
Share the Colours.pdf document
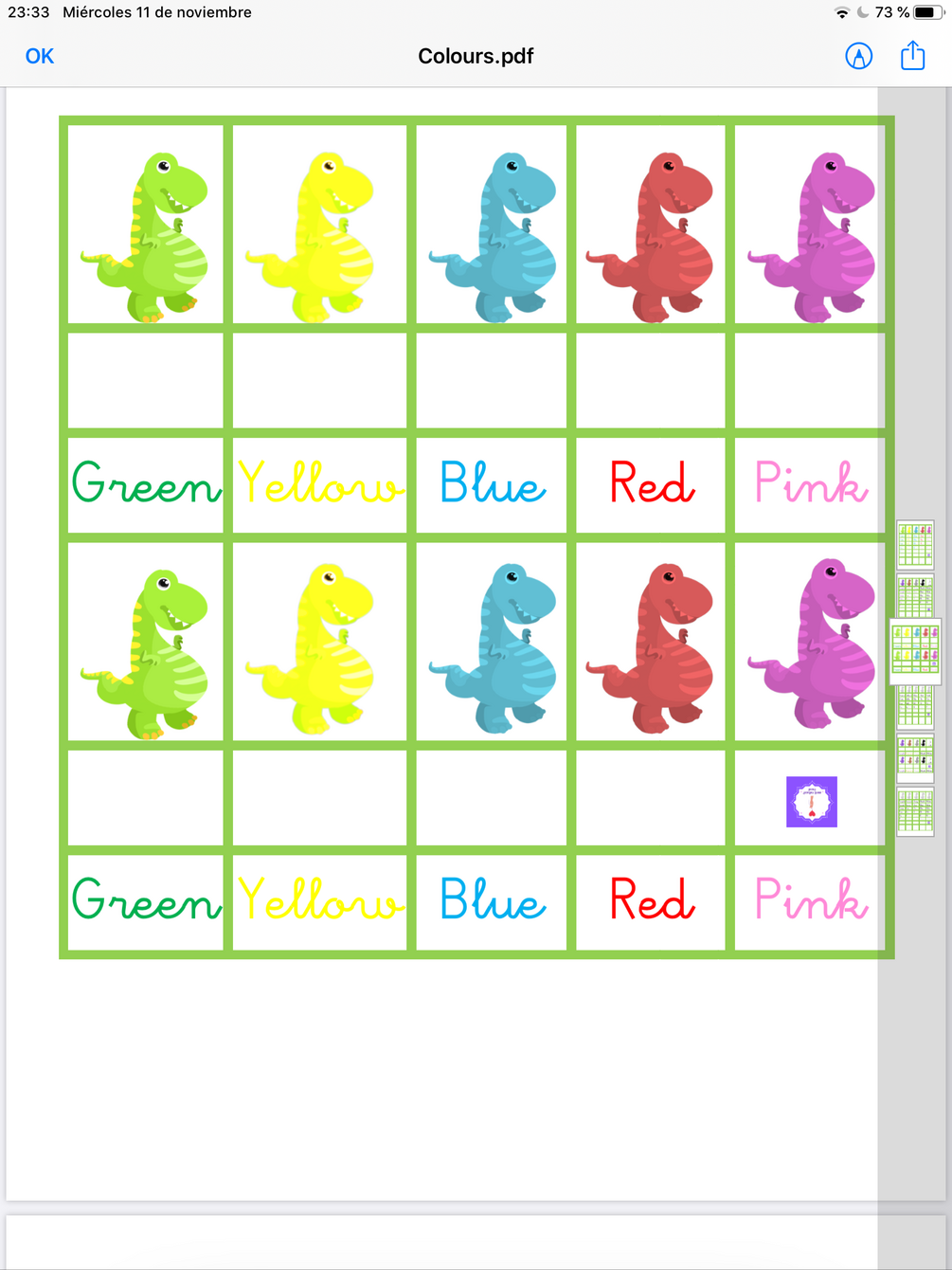click(x=912, y=56)
